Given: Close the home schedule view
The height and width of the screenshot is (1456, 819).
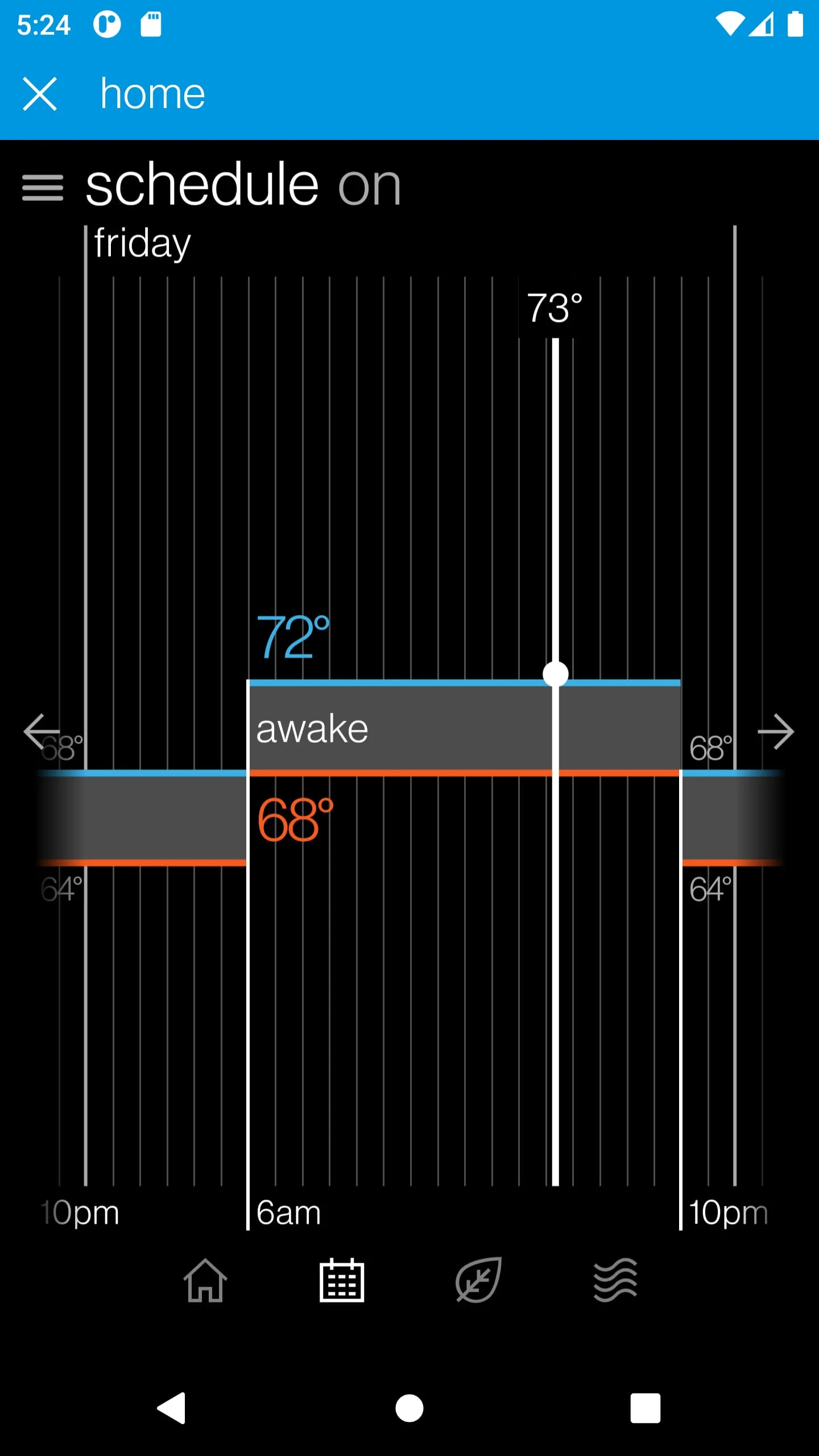Looking at the screenshot, I should tap(40, 93).
